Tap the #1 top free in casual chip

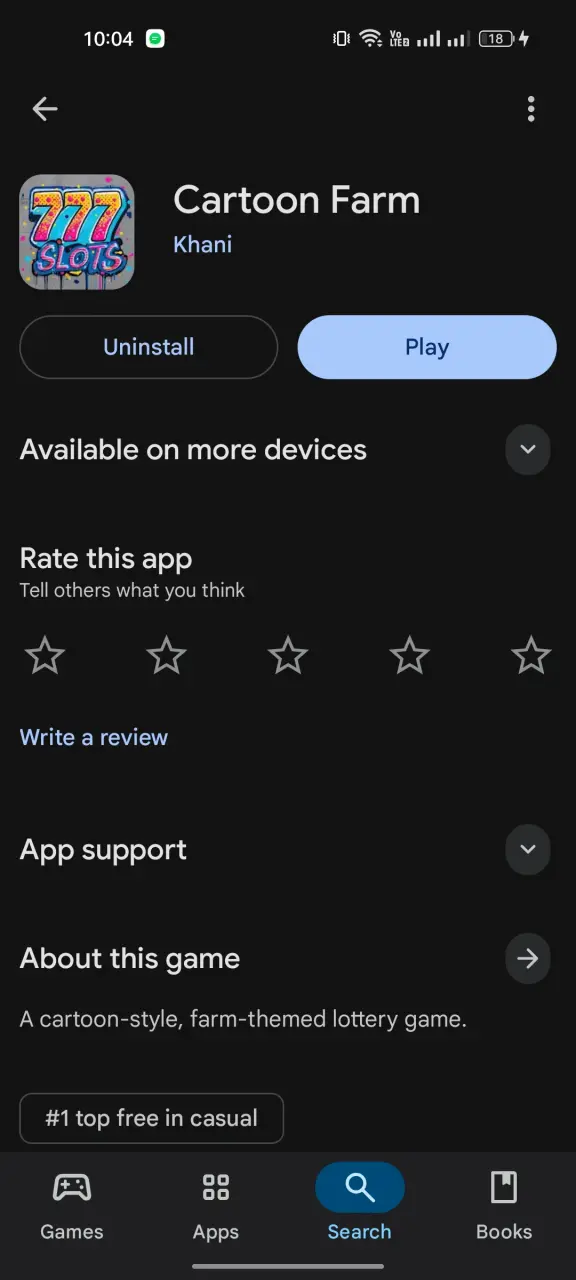(152, 1118)
